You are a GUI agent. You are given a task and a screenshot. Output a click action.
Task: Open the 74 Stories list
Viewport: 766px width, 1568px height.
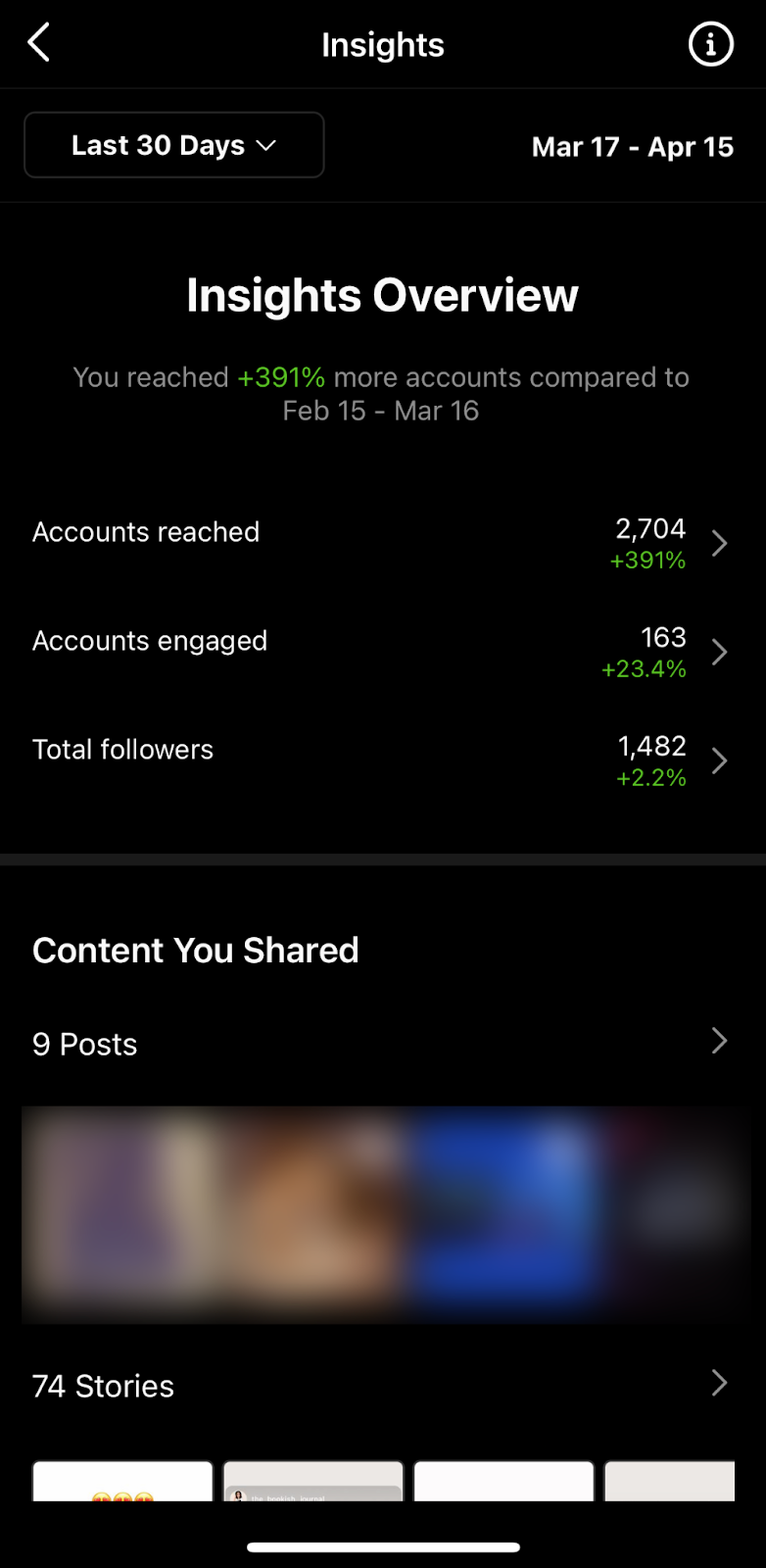pyautogui.click(x=382, y=1385)
